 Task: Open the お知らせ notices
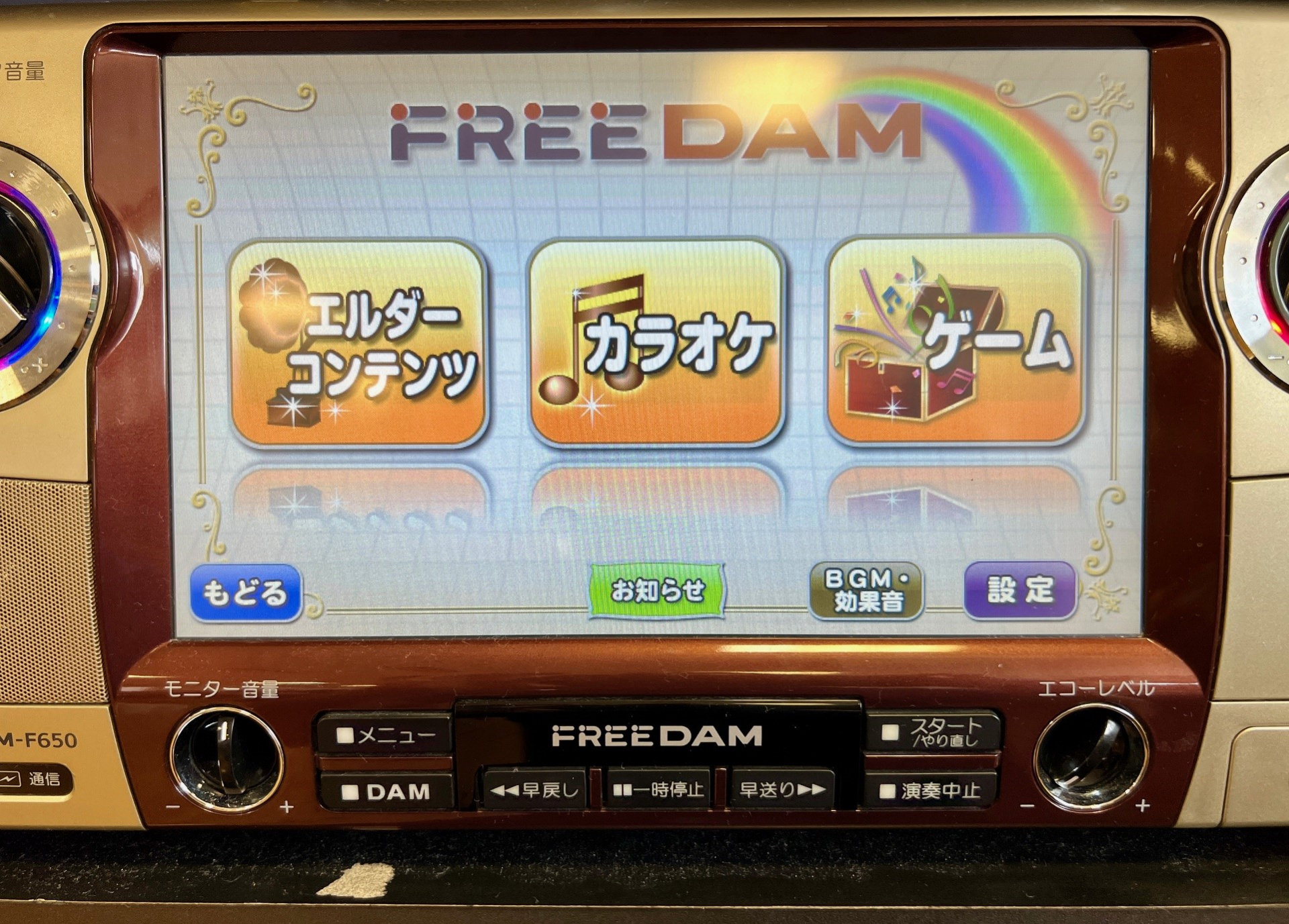(657, 591)
